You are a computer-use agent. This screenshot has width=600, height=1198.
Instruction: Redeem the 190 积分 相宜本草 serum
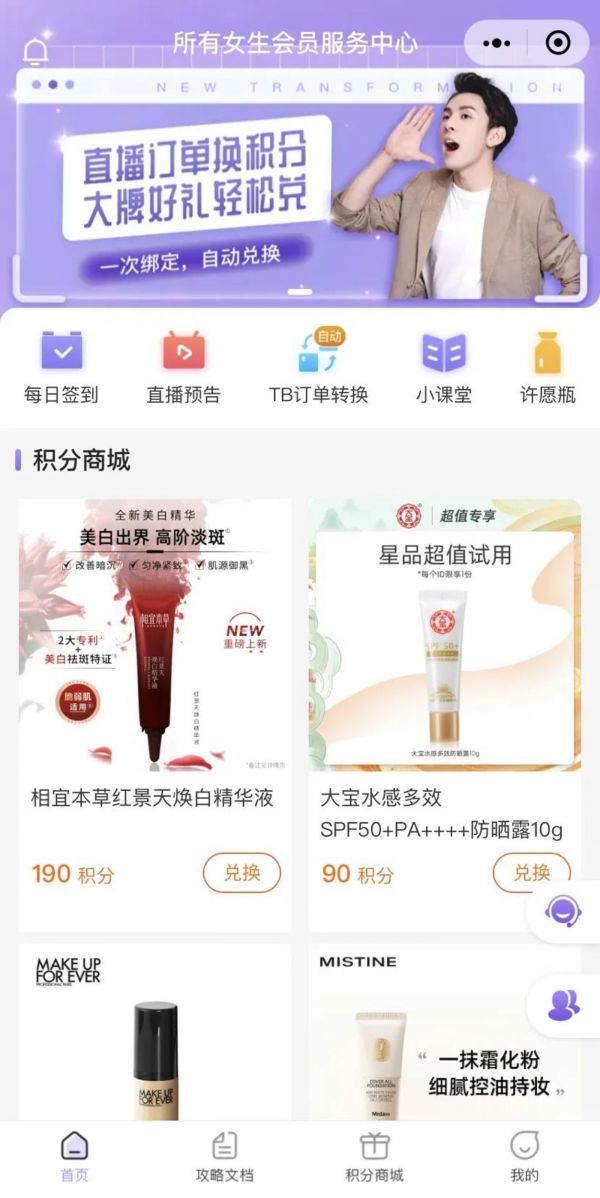[x=242, y=873]
